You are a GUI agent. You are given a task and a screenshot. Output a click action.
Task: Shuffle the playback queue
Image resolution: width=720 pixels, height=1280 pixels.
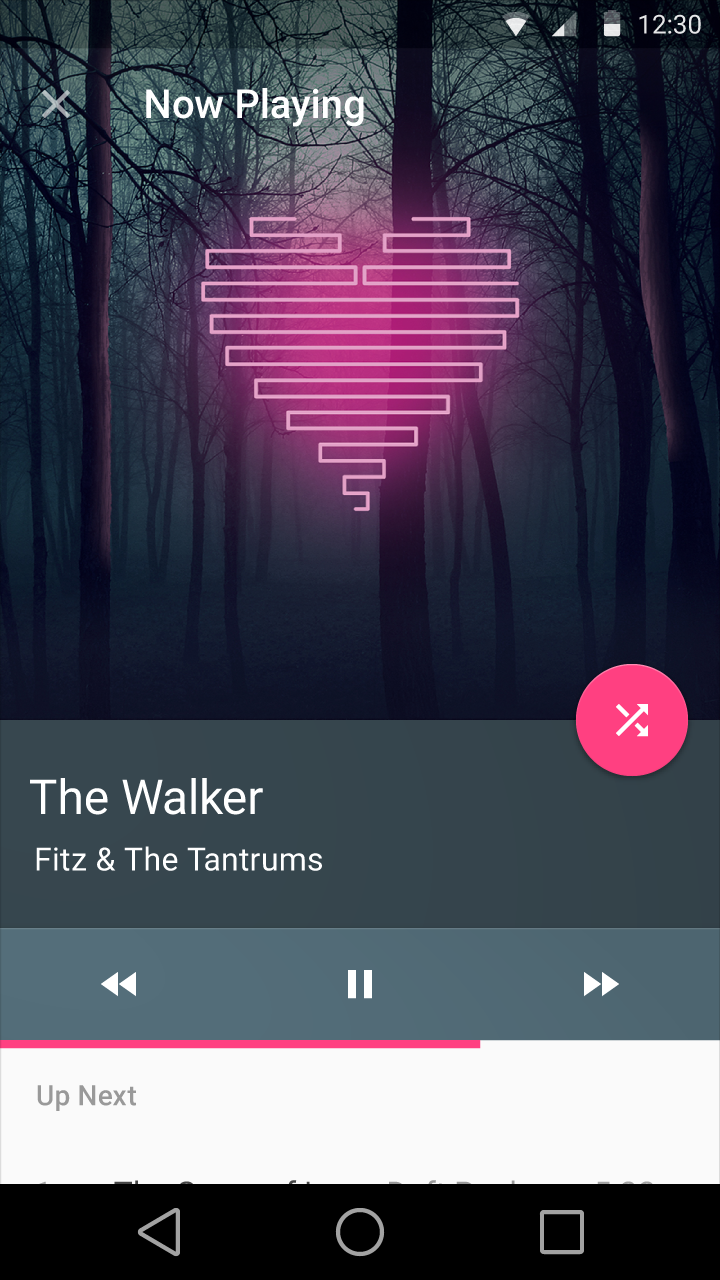click(631, 720)
